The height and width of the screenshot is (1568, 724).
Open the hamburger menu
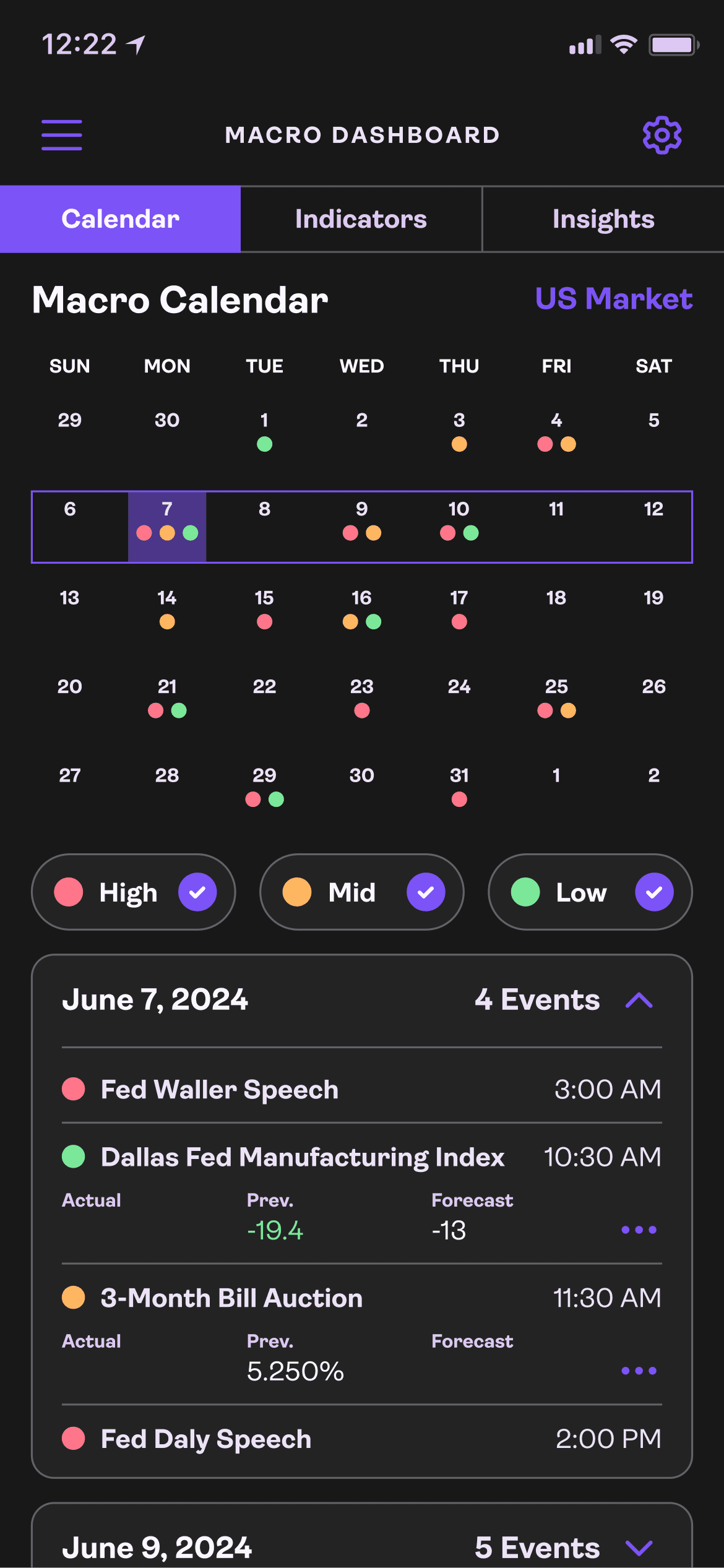(62, 135)
